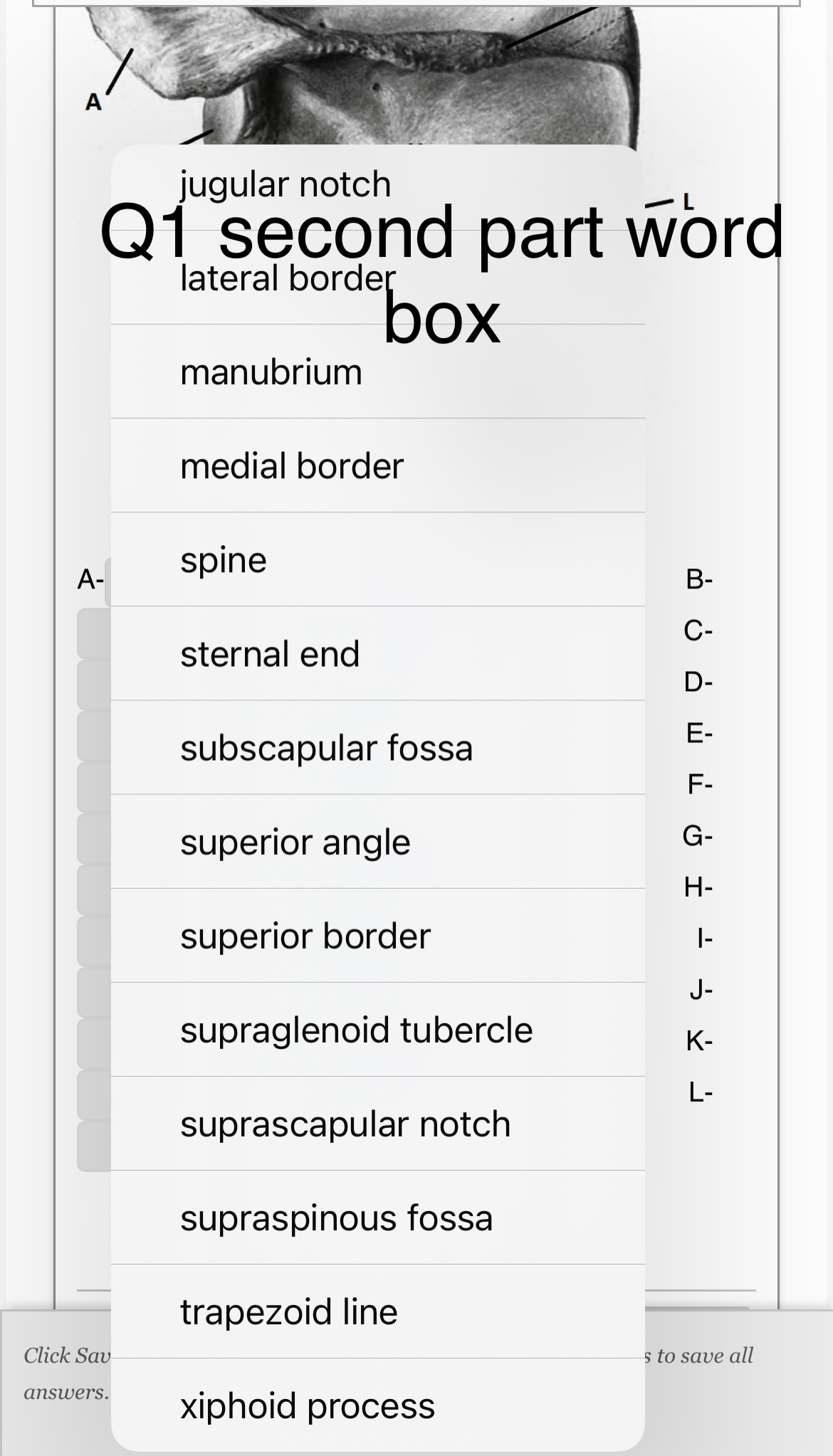The image size is (833, 1456).
Task: Choose the "lateral border" option
Action: pyautogui.click(x=378, y=278)
